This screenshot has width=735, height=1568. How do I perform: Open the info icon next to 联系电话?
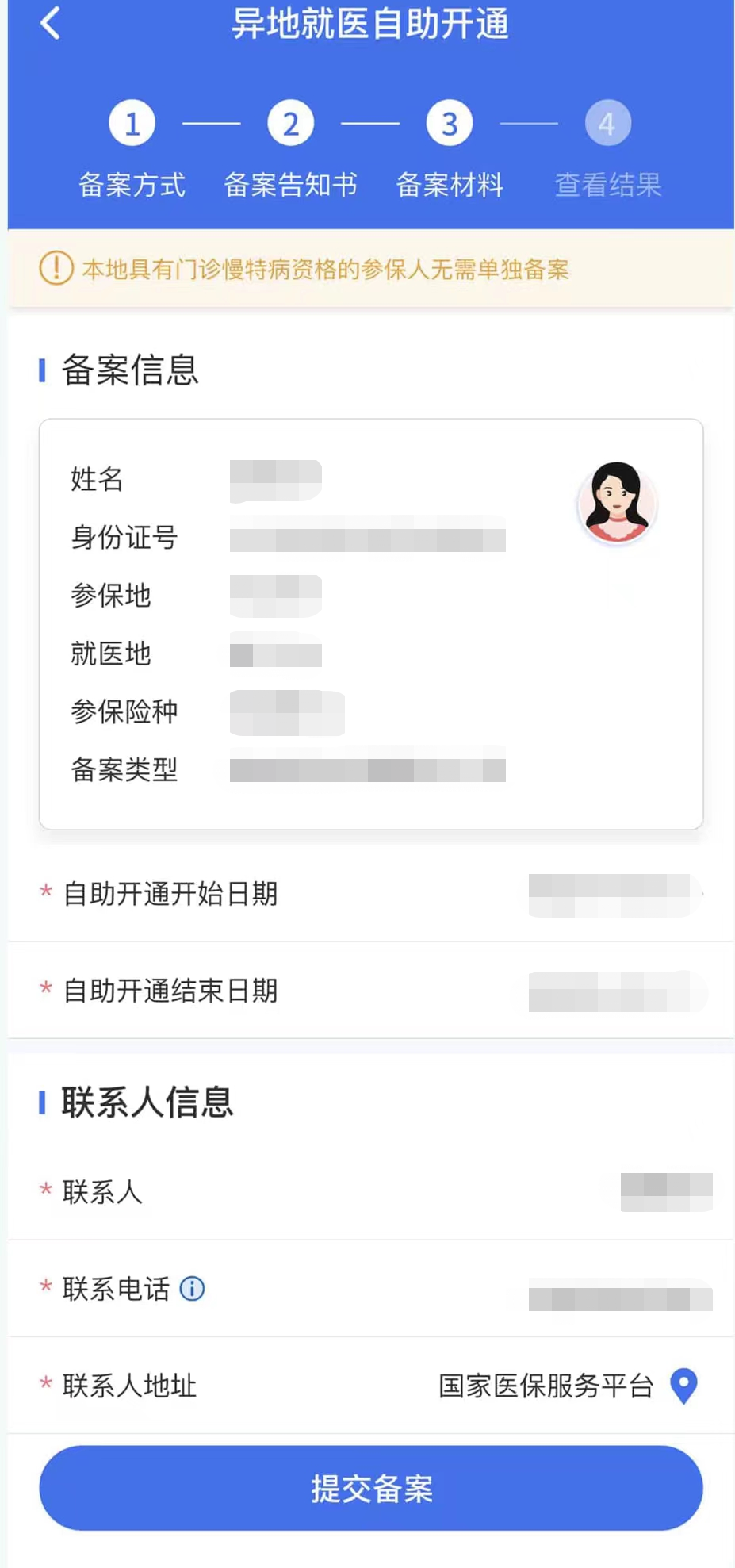tap(192, 1289)
